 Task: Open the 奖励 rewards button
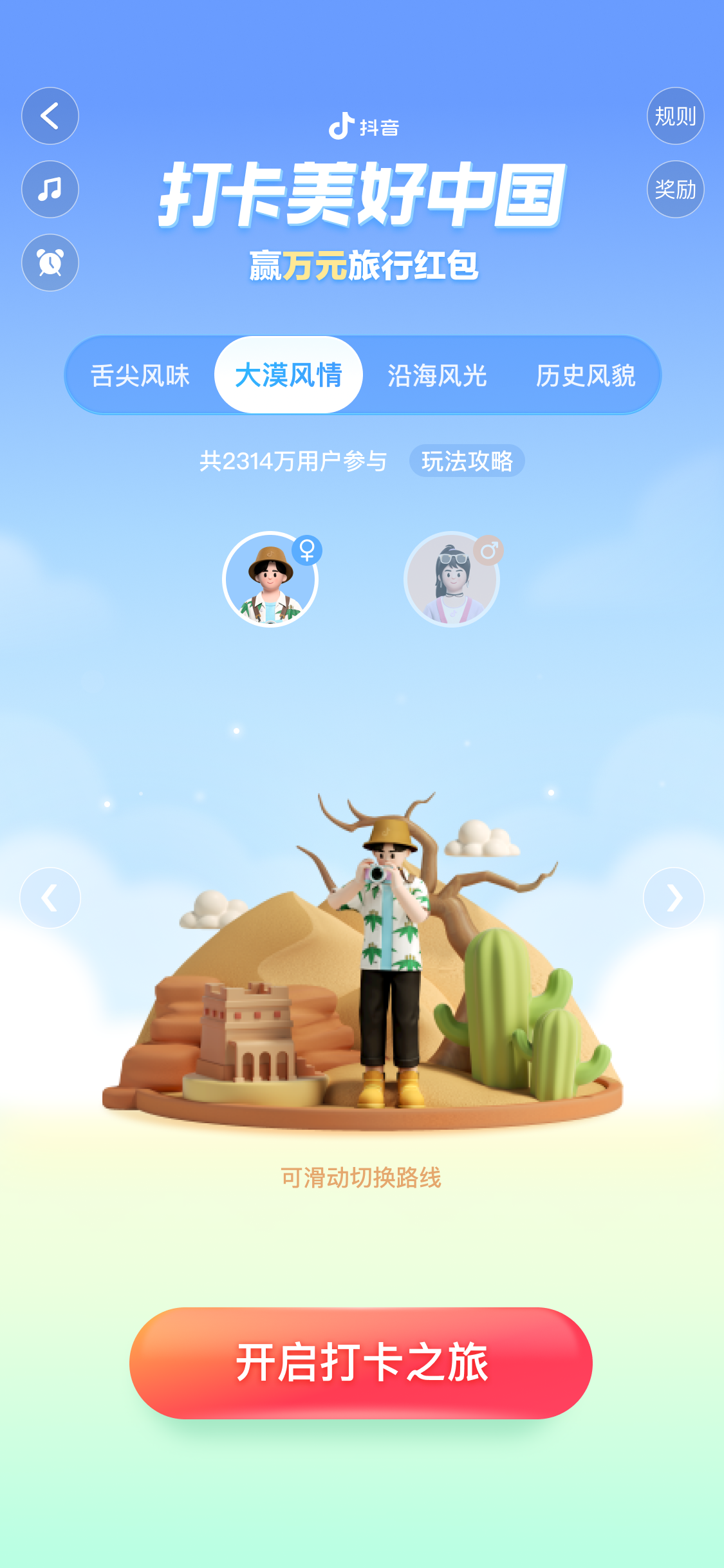(675, 189)
